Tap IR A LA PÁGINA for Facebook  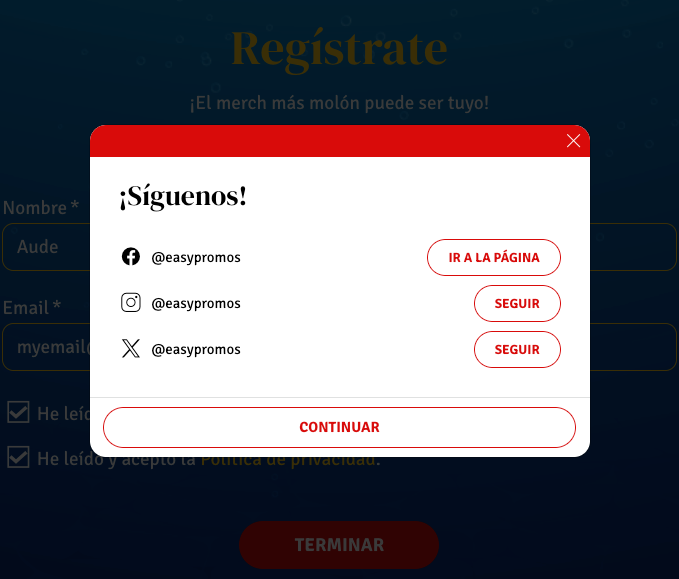(x=493, y=257)
